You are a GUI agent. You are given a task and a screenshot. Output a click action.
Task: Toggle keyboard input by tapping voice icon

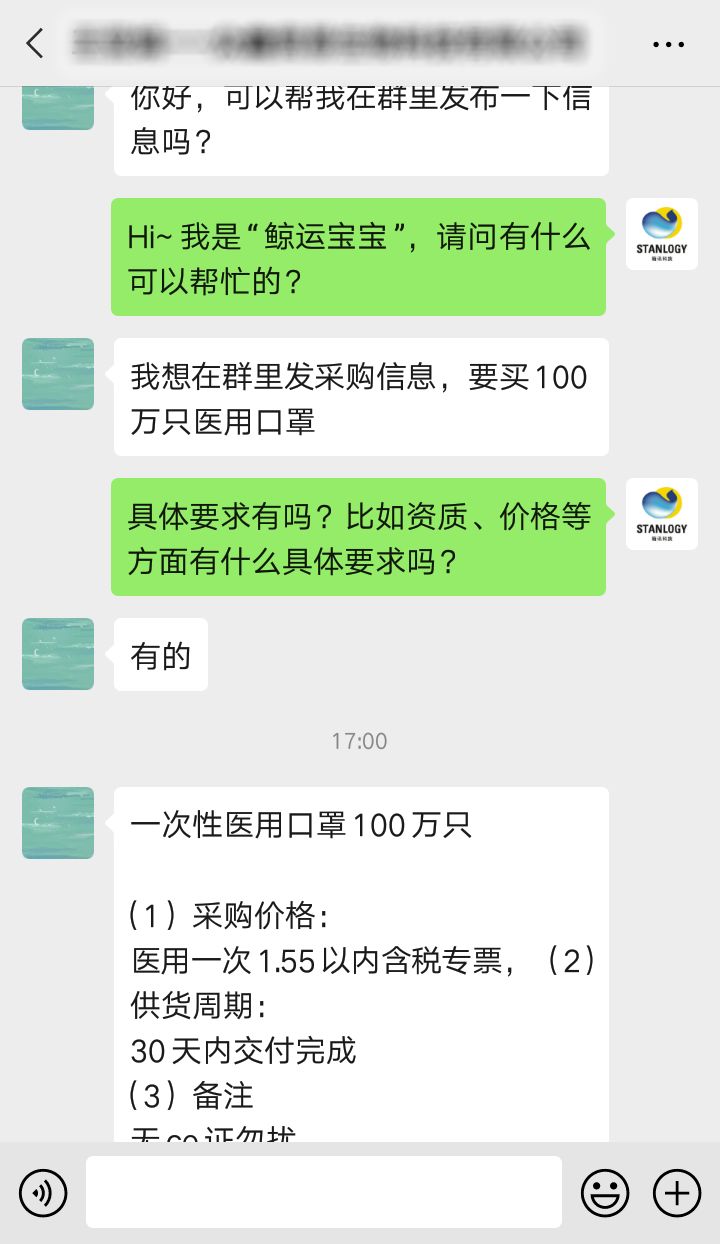click(43, 1192)
